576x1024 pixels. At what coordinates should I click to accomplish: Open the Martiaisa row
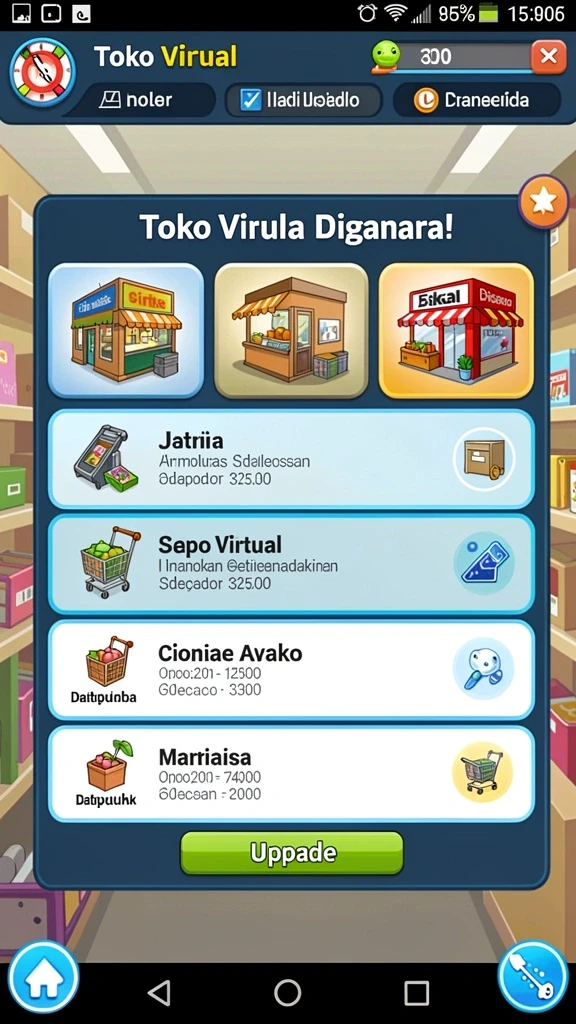click(291, 774)
